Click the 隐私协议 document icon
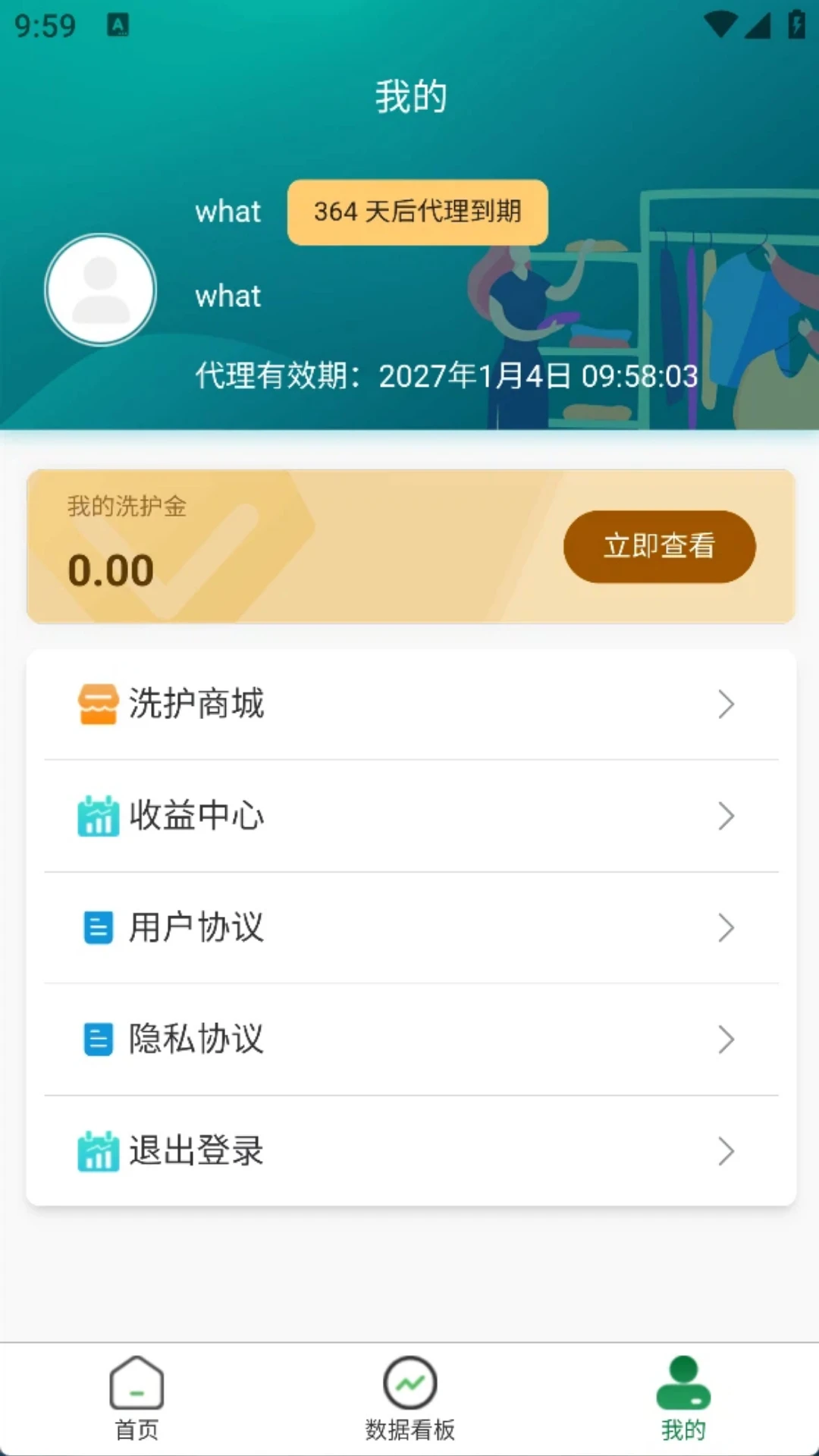819x1456 pixels. (96, 1040)
